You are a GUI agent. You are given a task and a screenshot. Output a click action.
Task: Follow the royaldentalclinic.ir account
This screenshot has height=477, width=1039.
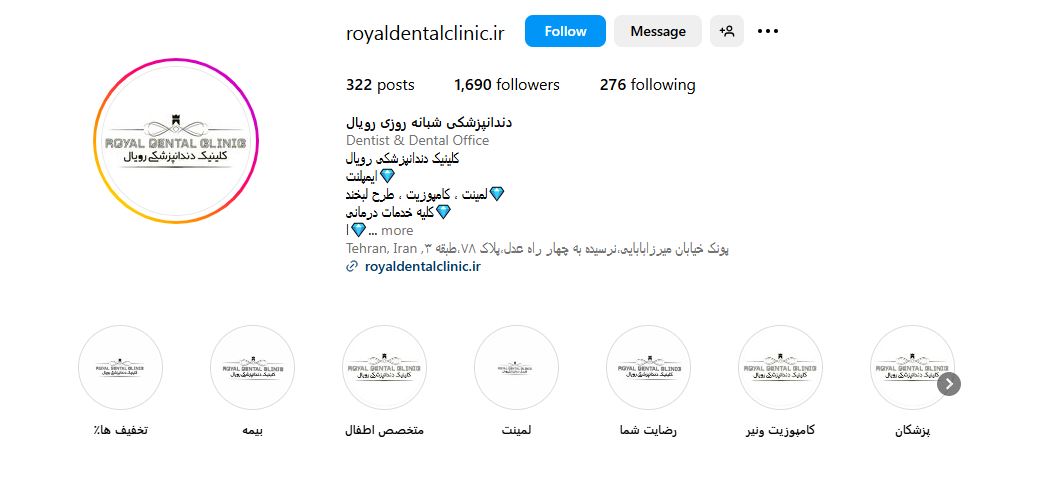coord(565,31)
